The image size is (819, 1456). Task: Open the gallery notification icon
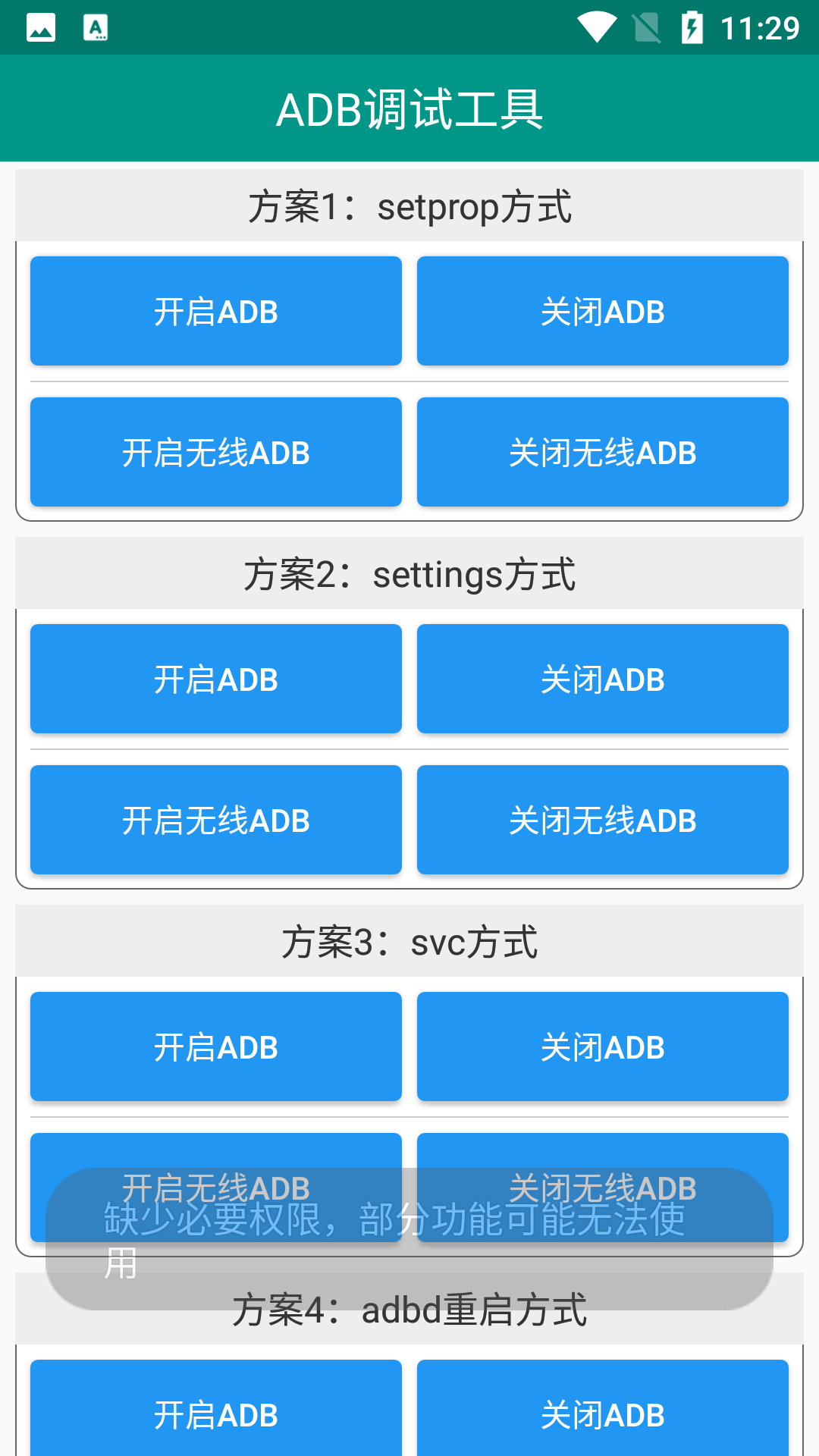coord(41,27)
